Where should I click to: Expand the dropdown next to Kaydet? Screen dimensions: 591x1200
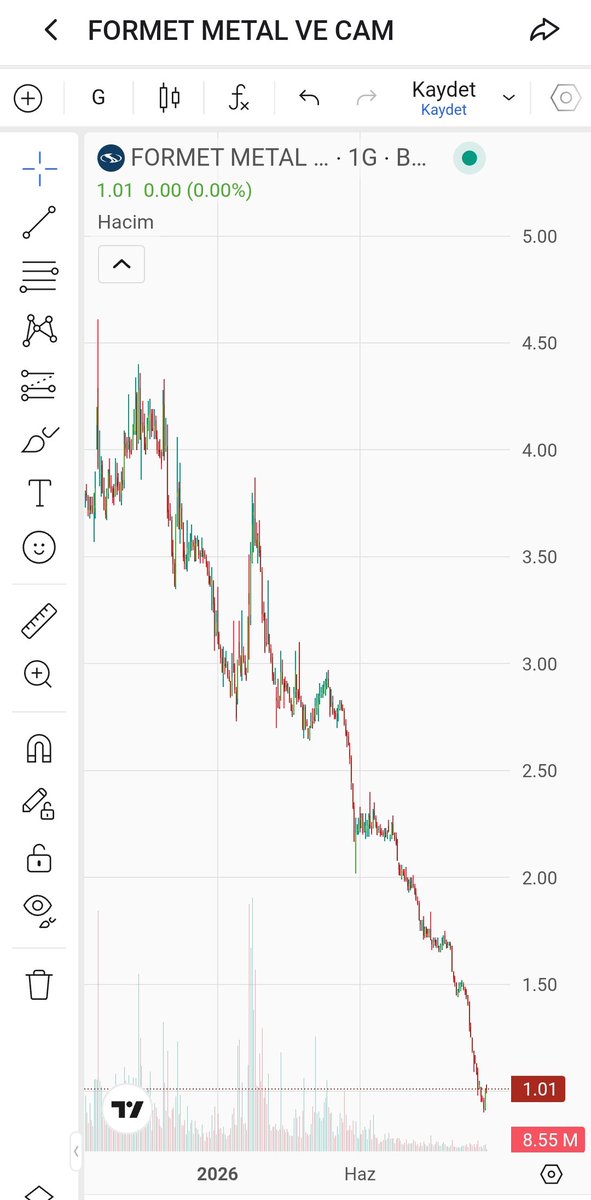point(508,97)
